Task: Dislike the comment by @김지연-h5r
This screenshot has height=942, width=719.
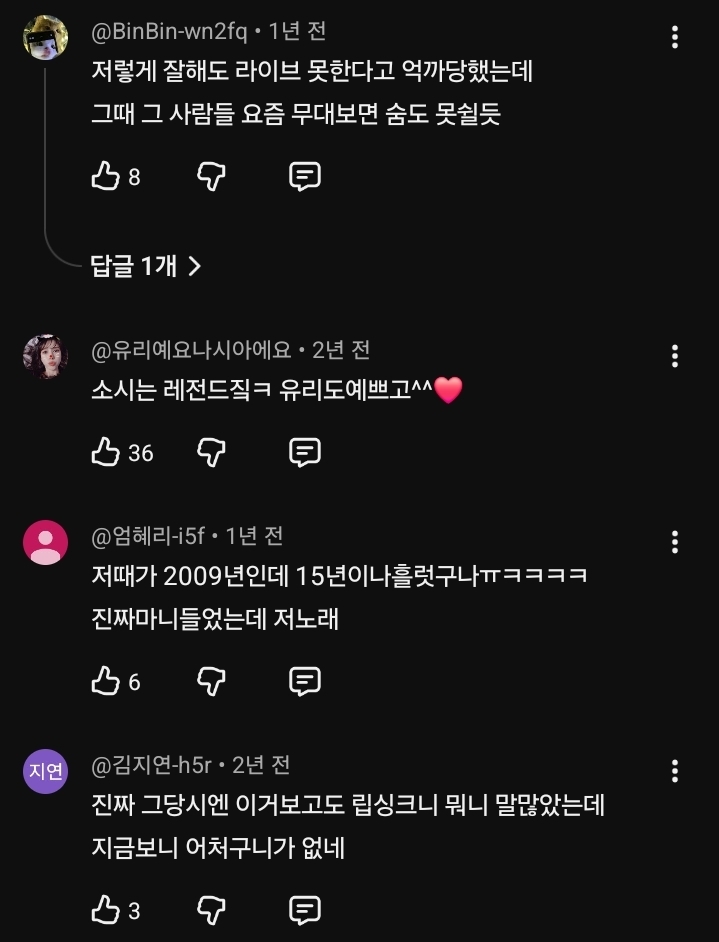Action: point(211,910)
